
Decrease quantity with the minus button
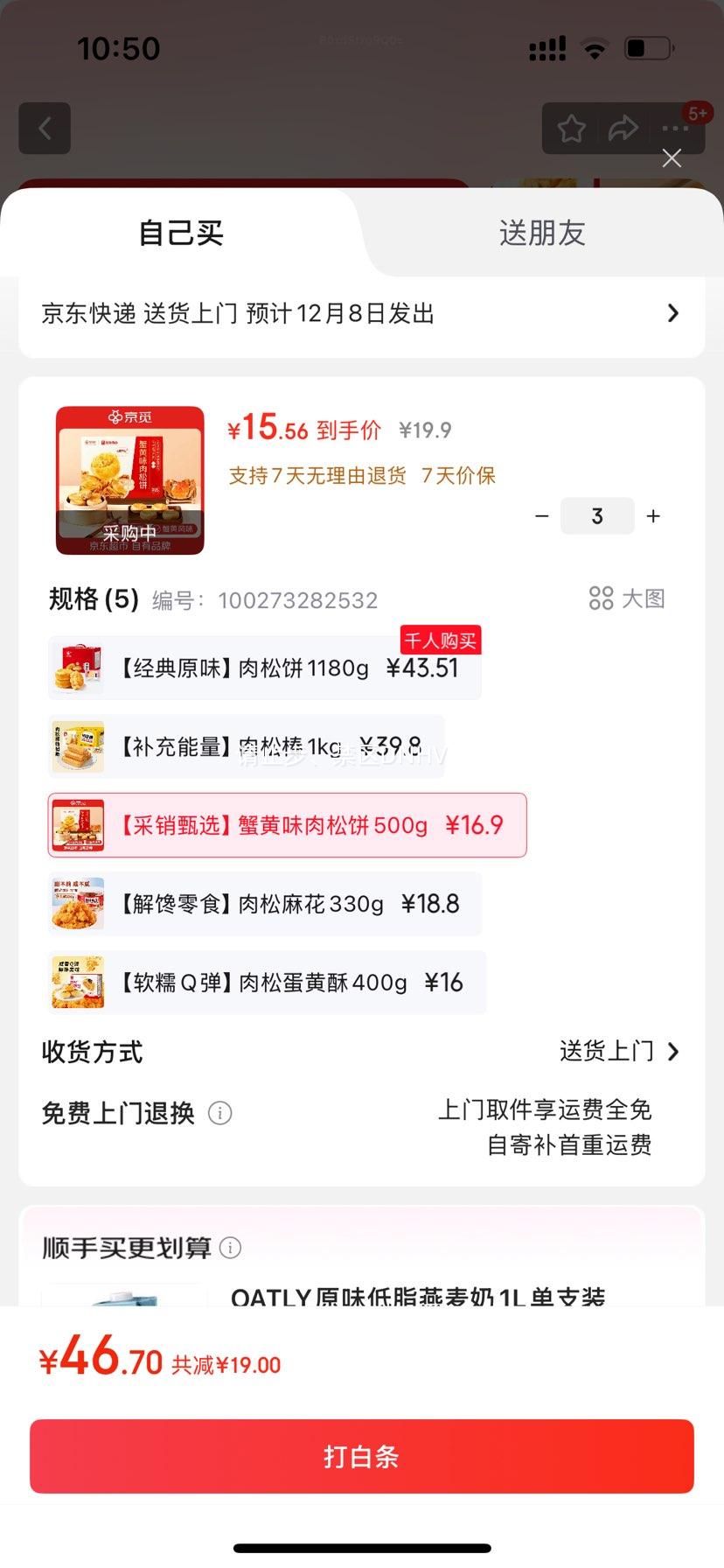coord(542,516)
